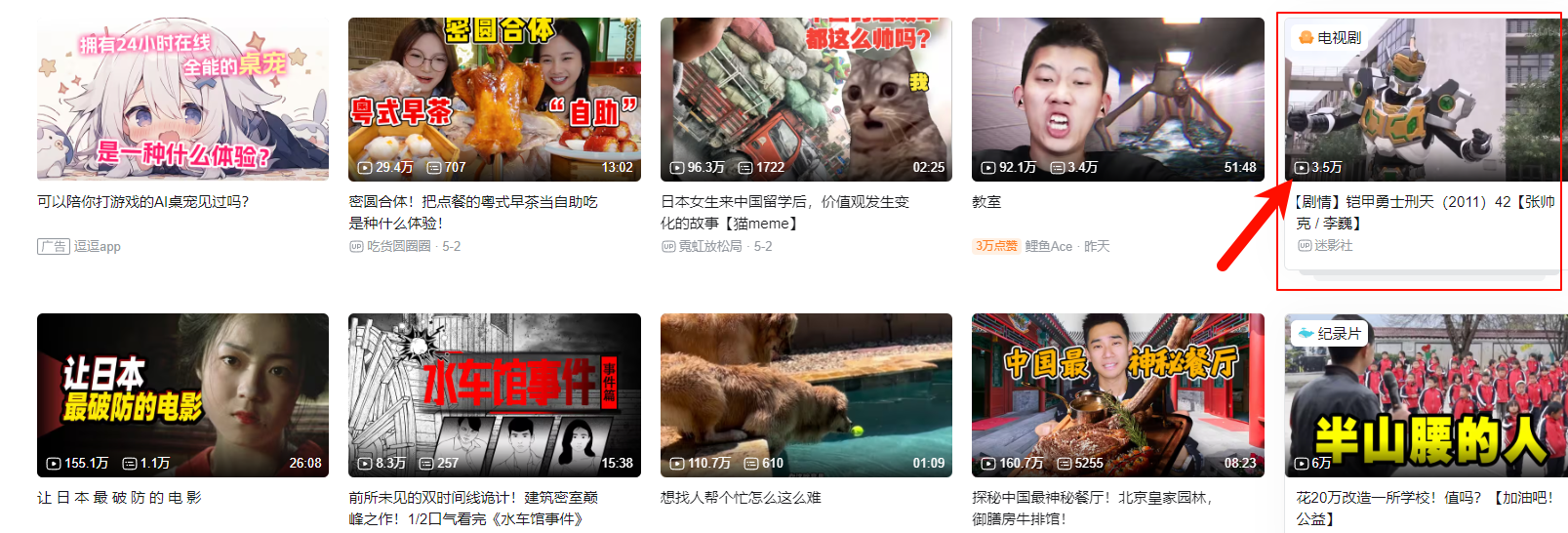Viewport: 1568px width, 533px height.
Task: Play the 教室 video thumbnail
Action: [1117, 99]
